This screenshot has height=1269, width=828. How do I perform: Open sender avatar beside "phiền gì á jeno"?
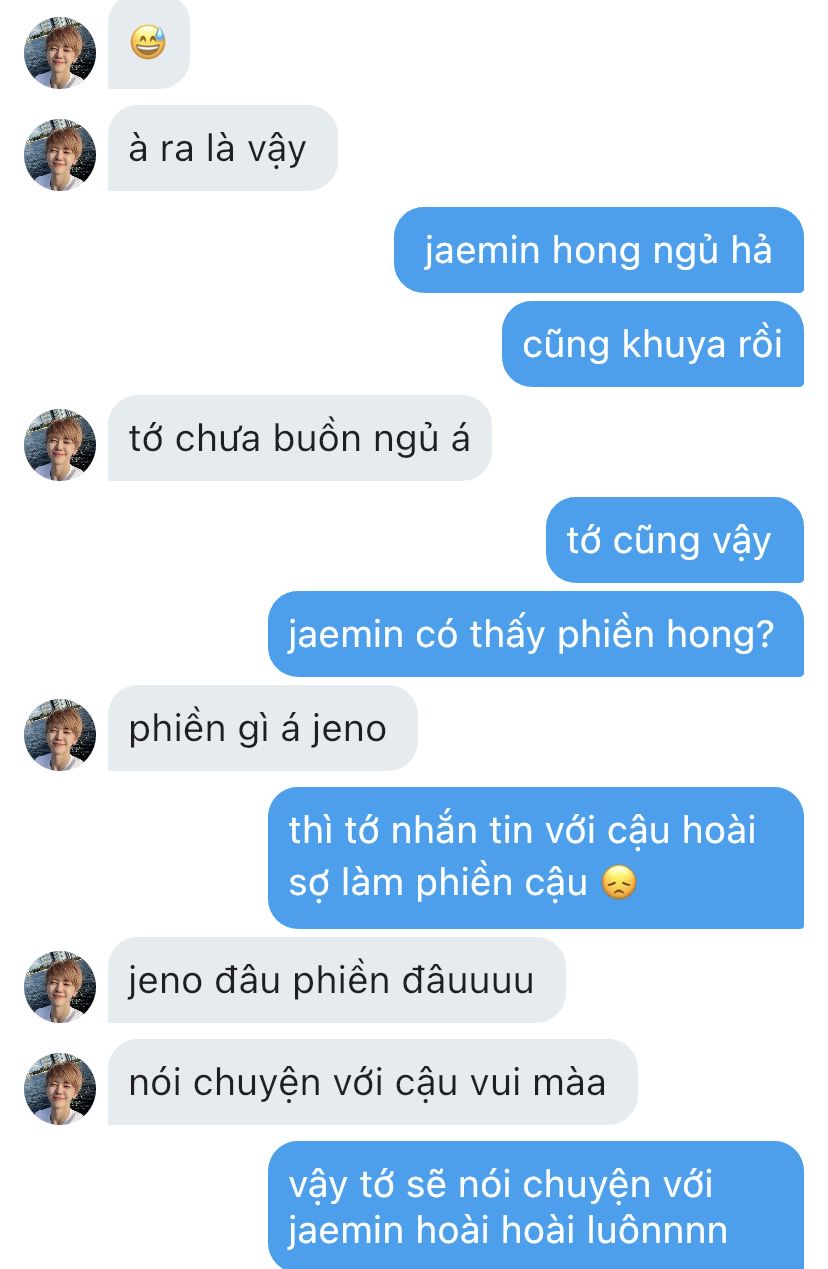[60, 734]
